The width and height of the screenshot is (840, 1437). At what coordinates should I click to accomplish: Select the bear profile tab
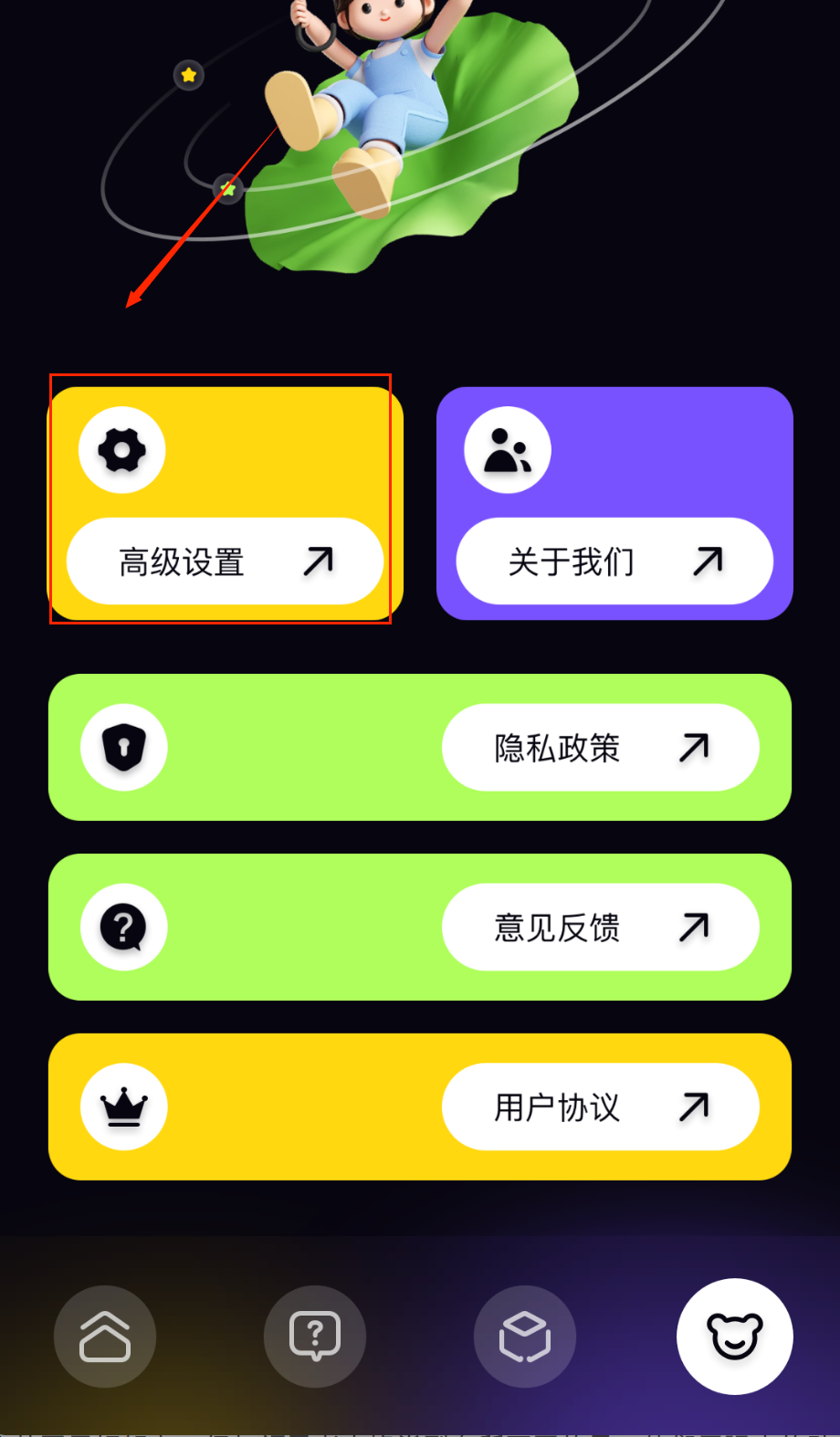coord(734,1337)
